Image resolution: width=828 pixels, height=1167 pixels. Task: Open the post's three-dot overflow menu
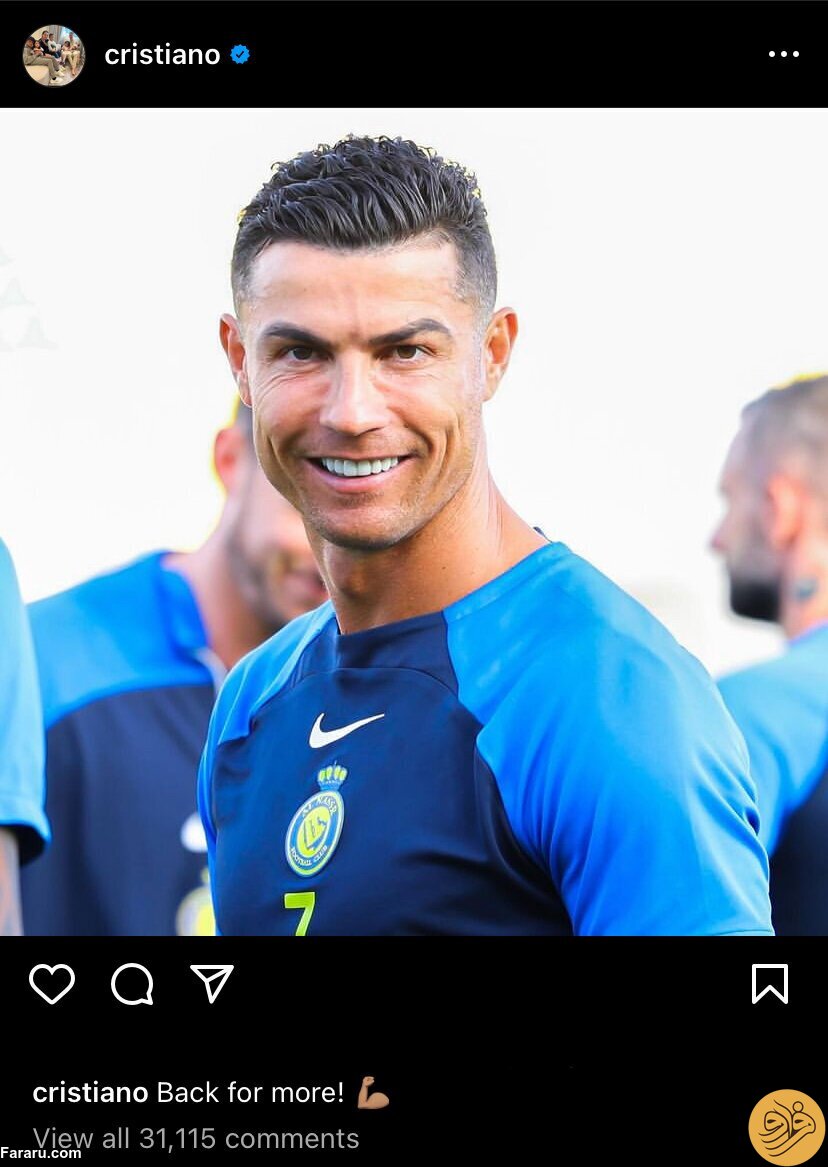(x=783, y=55)
